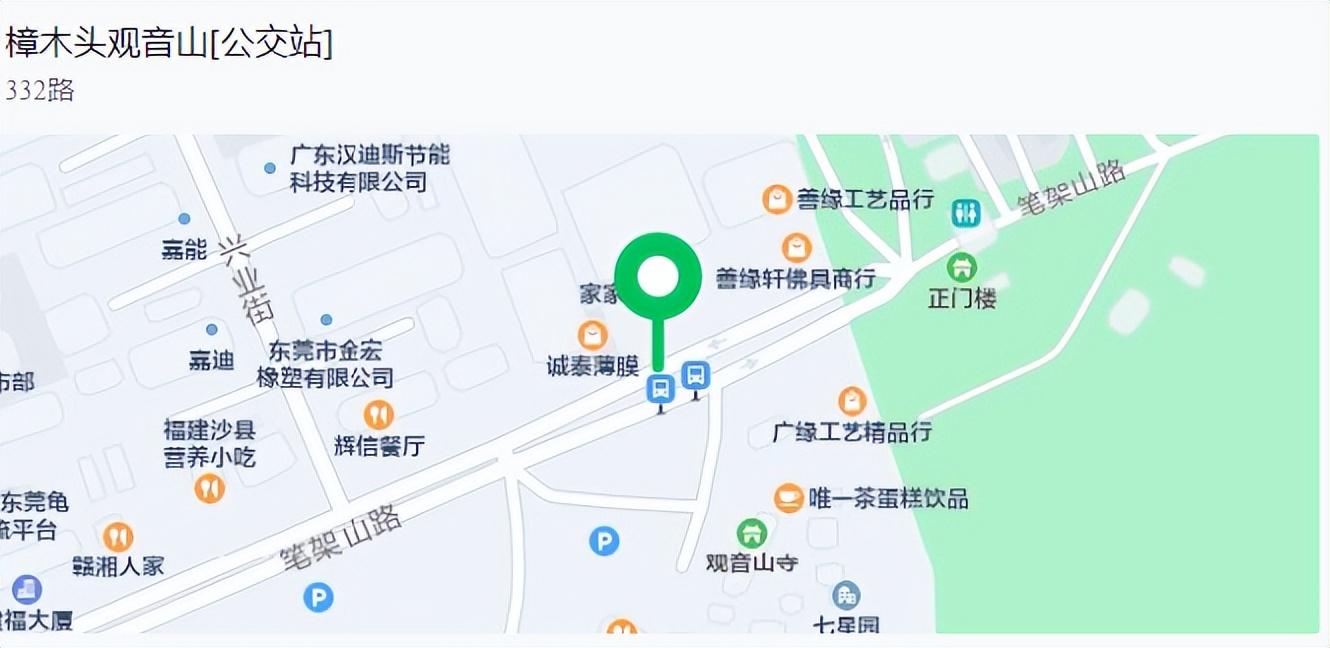Select the restroom marker near 笔架山路
Screen dimensions: 1330x648
pyautogui.click(x=966, y=212)
